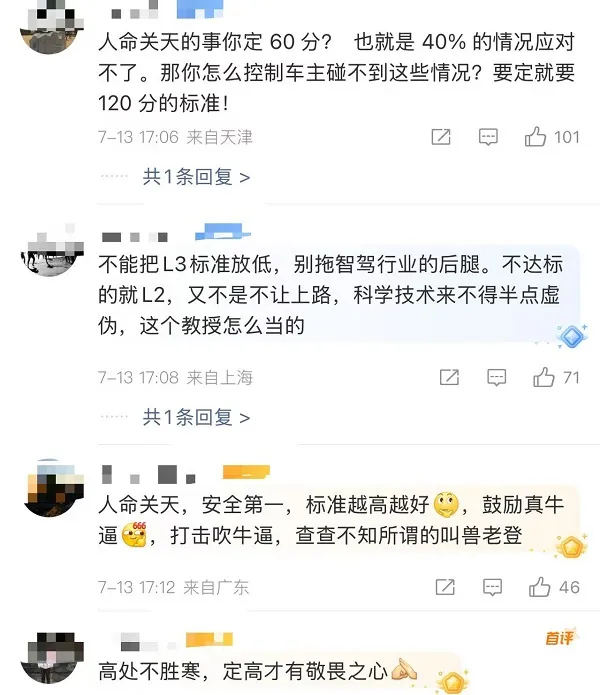Share the Shanghai comment posted at 17:08
This screenshot has height=695, width=600.
point(449,377)
